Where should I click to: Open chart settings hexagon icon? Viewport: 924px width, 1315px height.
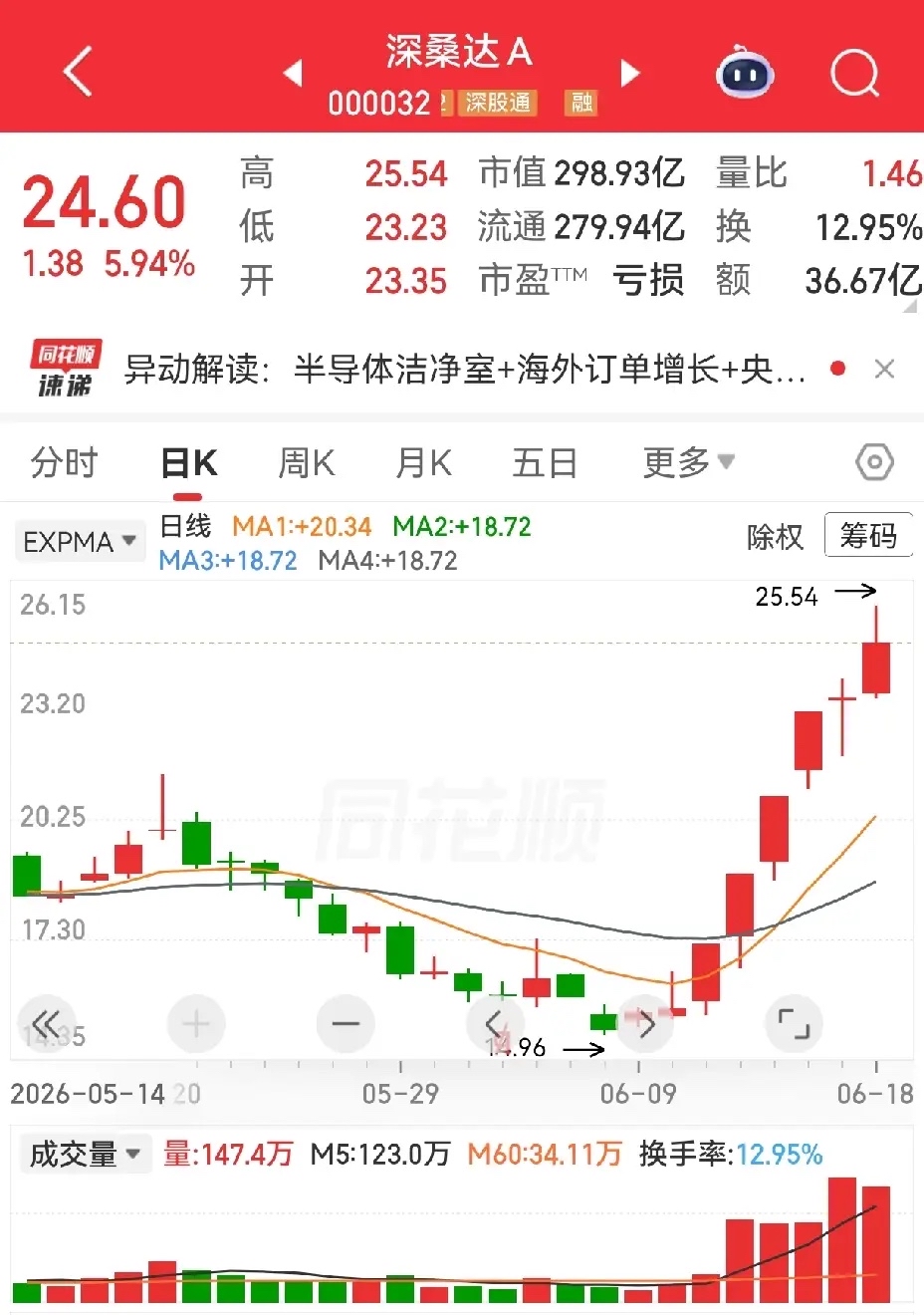(x=874, y=462)
